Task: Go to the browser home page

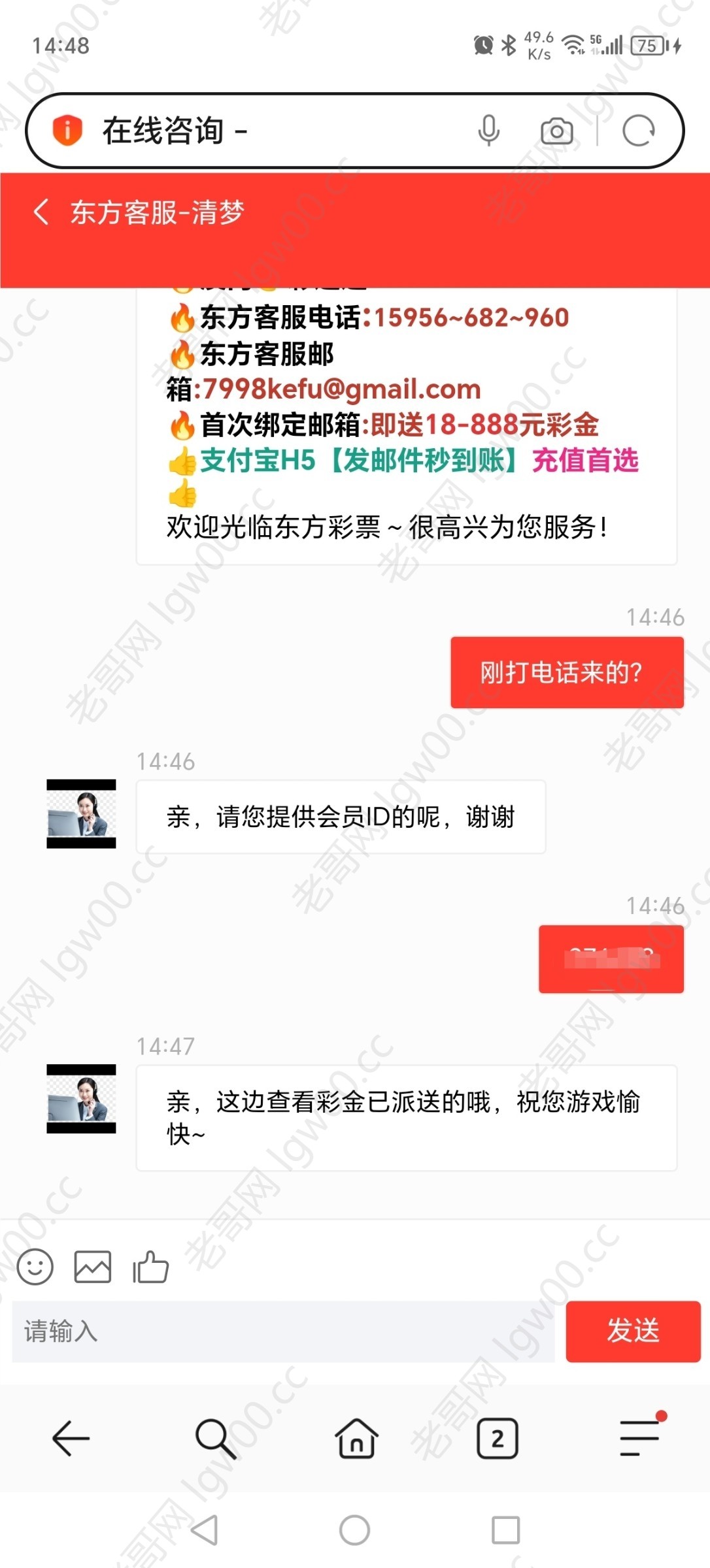Action: point(356,1438)
